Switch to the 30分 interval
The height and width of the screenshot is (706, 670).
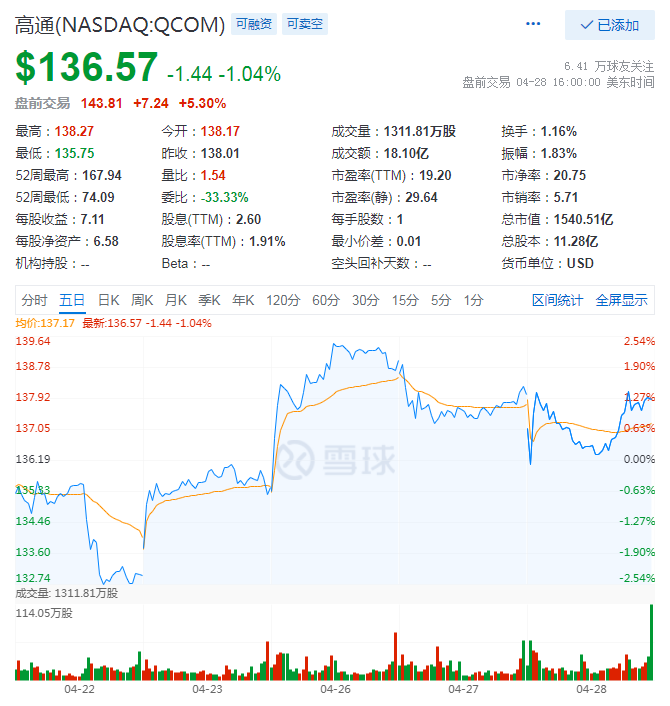point(365,300)
